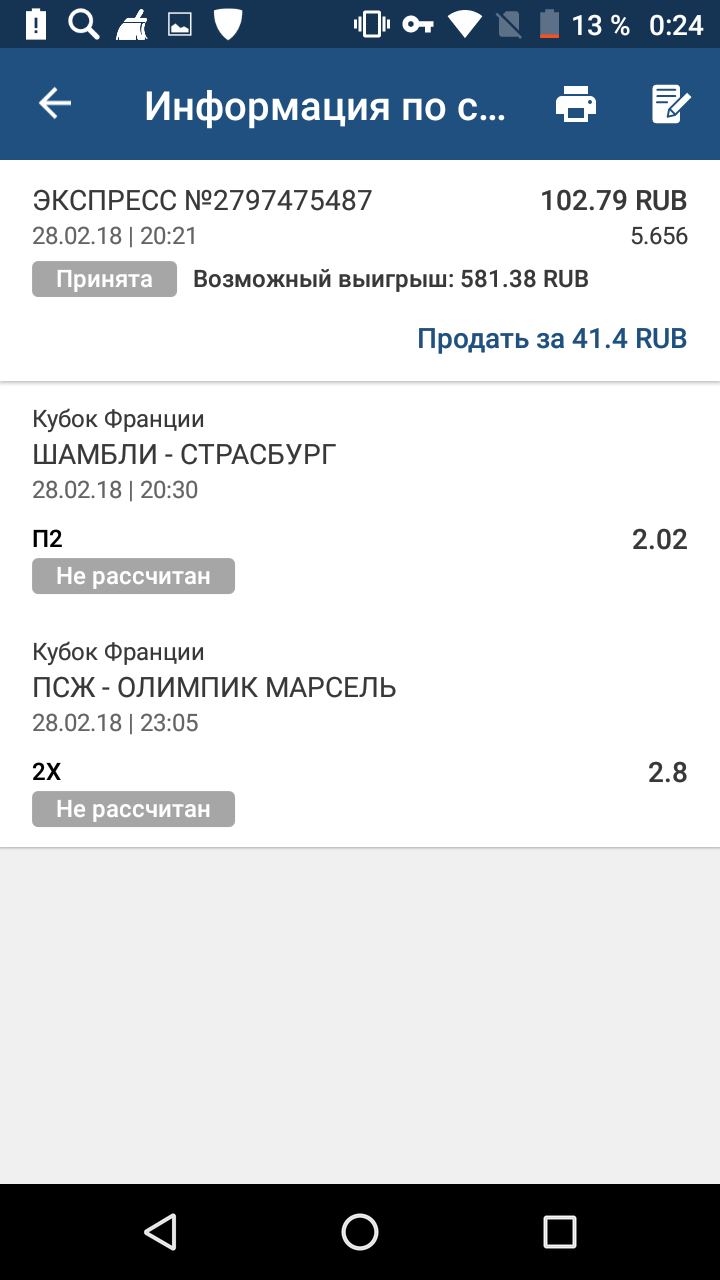
Task: Tap 'Не рассчитан' badge under the П2 bet
Action: coord(133,576)
